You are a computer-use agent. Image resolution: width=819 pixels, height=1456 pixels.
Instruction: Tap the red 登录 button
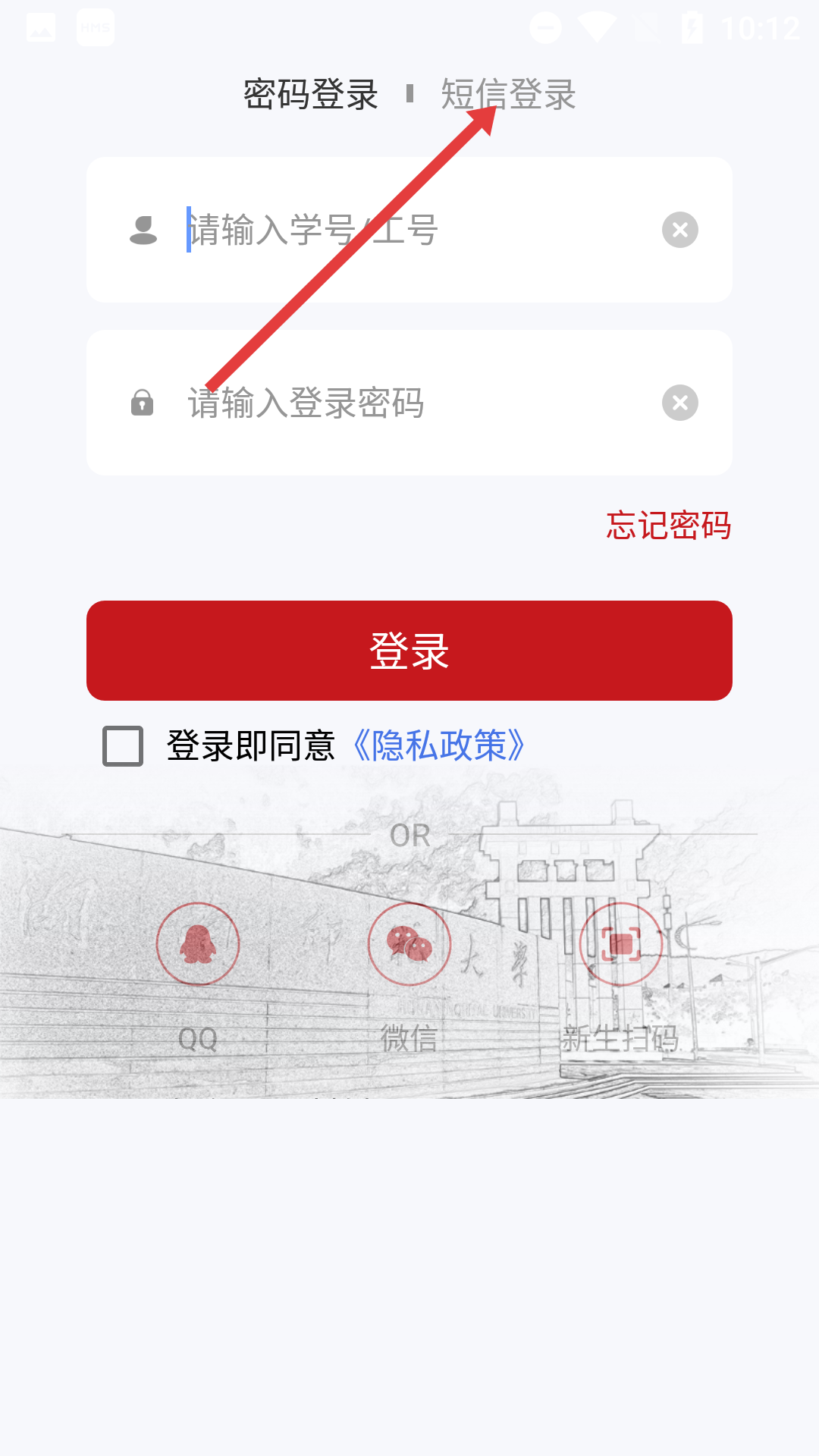pos(409,651)
